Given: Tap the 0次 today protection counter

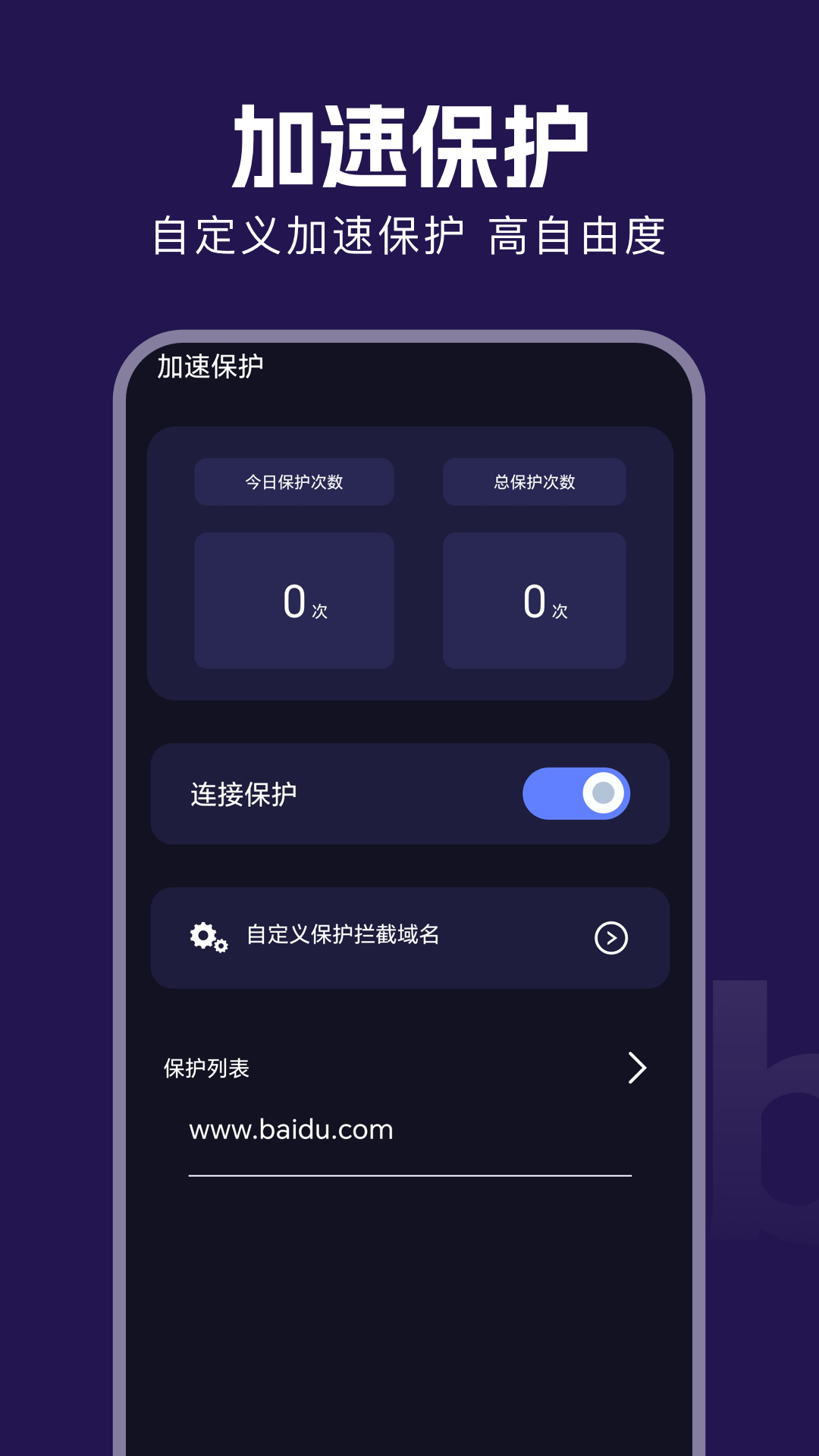Looking at the screenshot, I should pyautogui.click(x=294, y=601).
